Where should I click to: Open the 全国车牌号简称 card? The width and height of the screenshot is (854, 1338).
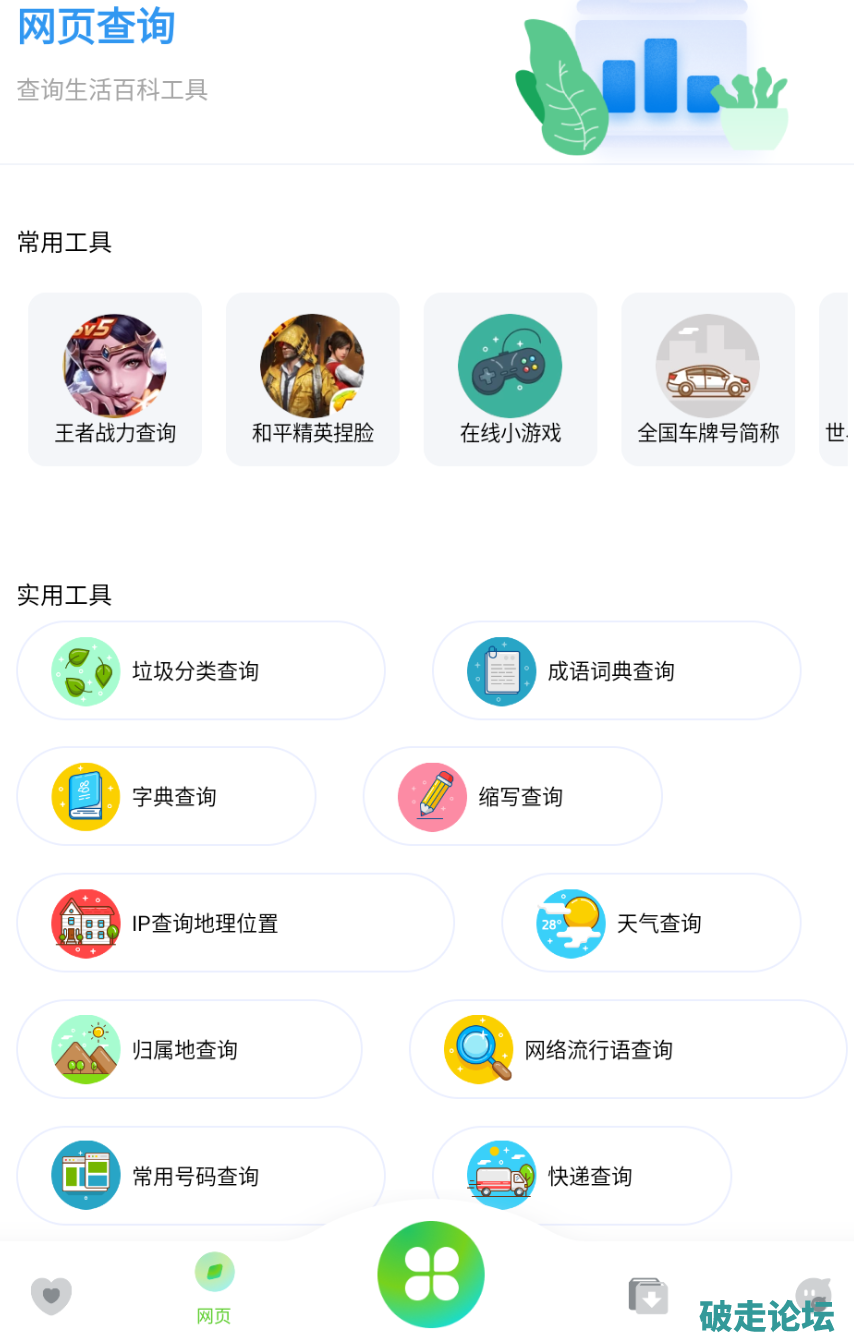pyautogui.click(x=708, y=379)
